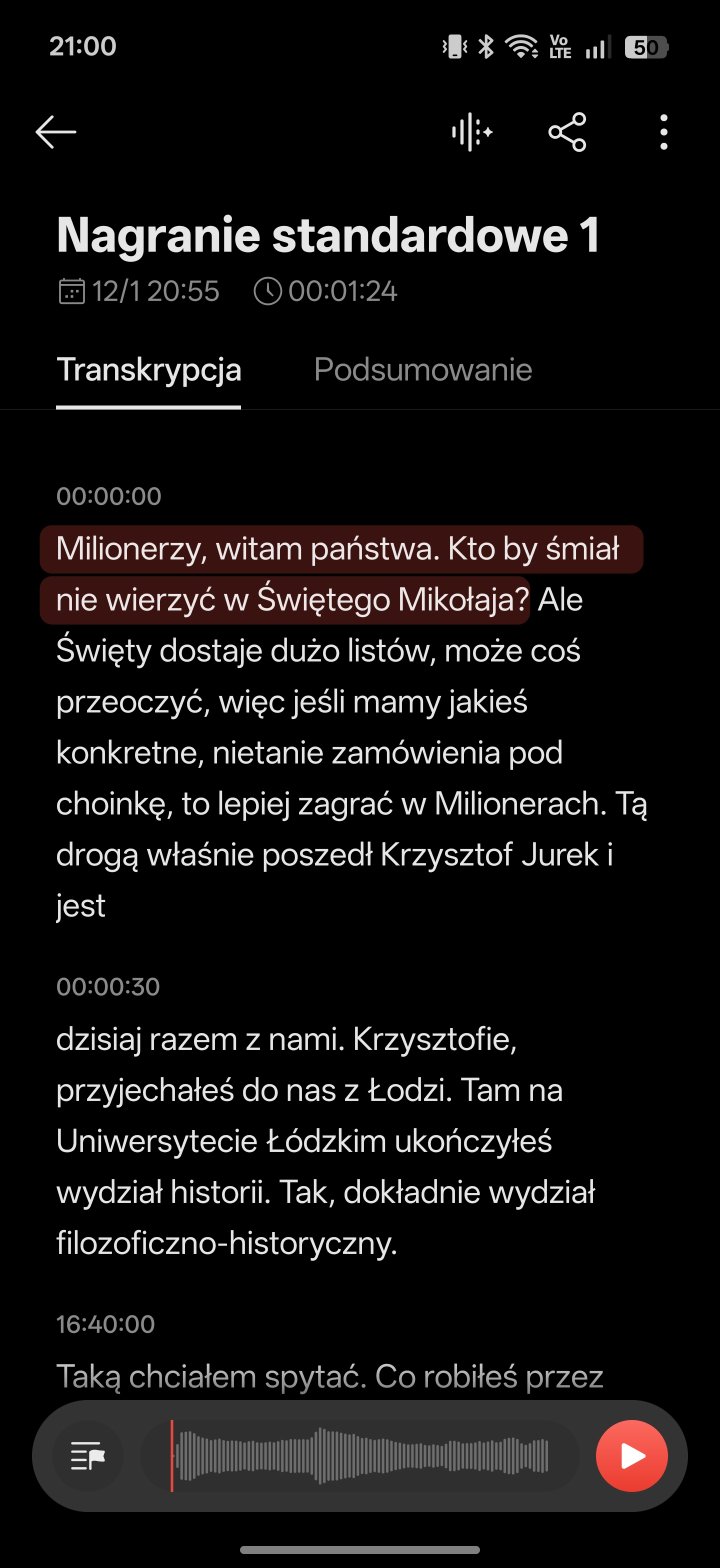Image resolution: width=720 pixels, height=1568 pixels.
Task: Seek within the audio waveform
Action: (360, 1456)
